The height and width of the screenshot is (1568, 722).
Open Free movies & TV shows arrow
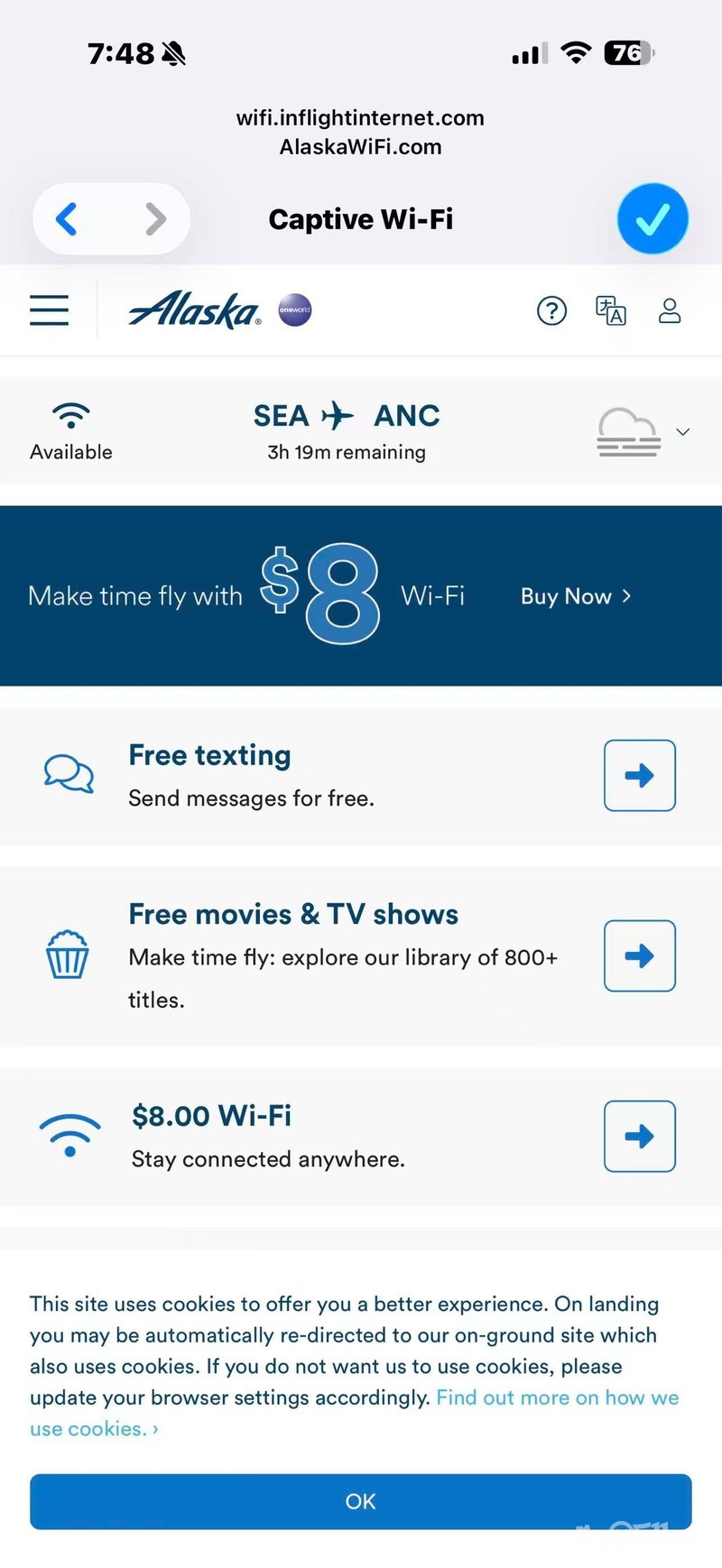(639, 956)
